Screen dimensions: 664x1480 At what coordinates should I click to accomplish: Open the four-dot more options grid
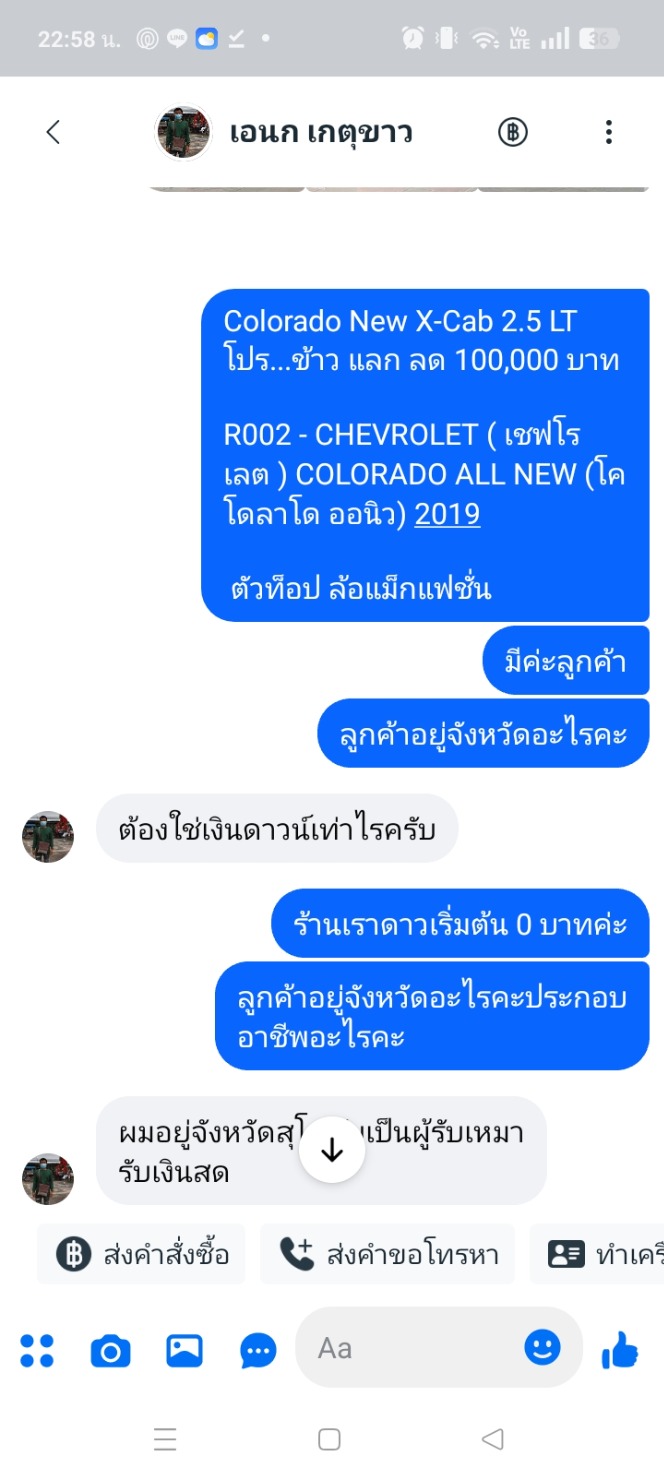pyautogui.click(x=37, y=1351)
